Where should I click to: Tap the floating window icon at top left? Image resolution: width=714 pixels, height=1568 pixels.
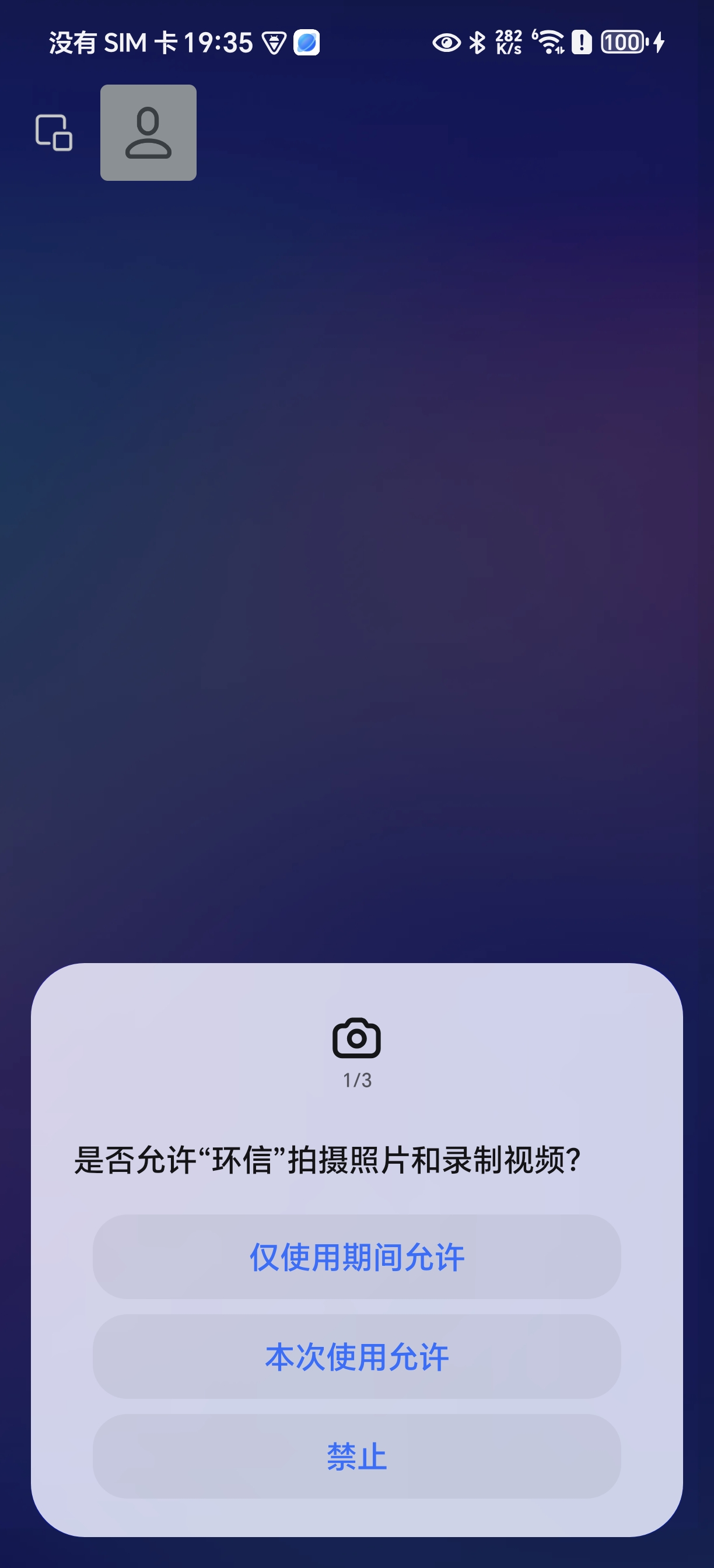[54, 132]
